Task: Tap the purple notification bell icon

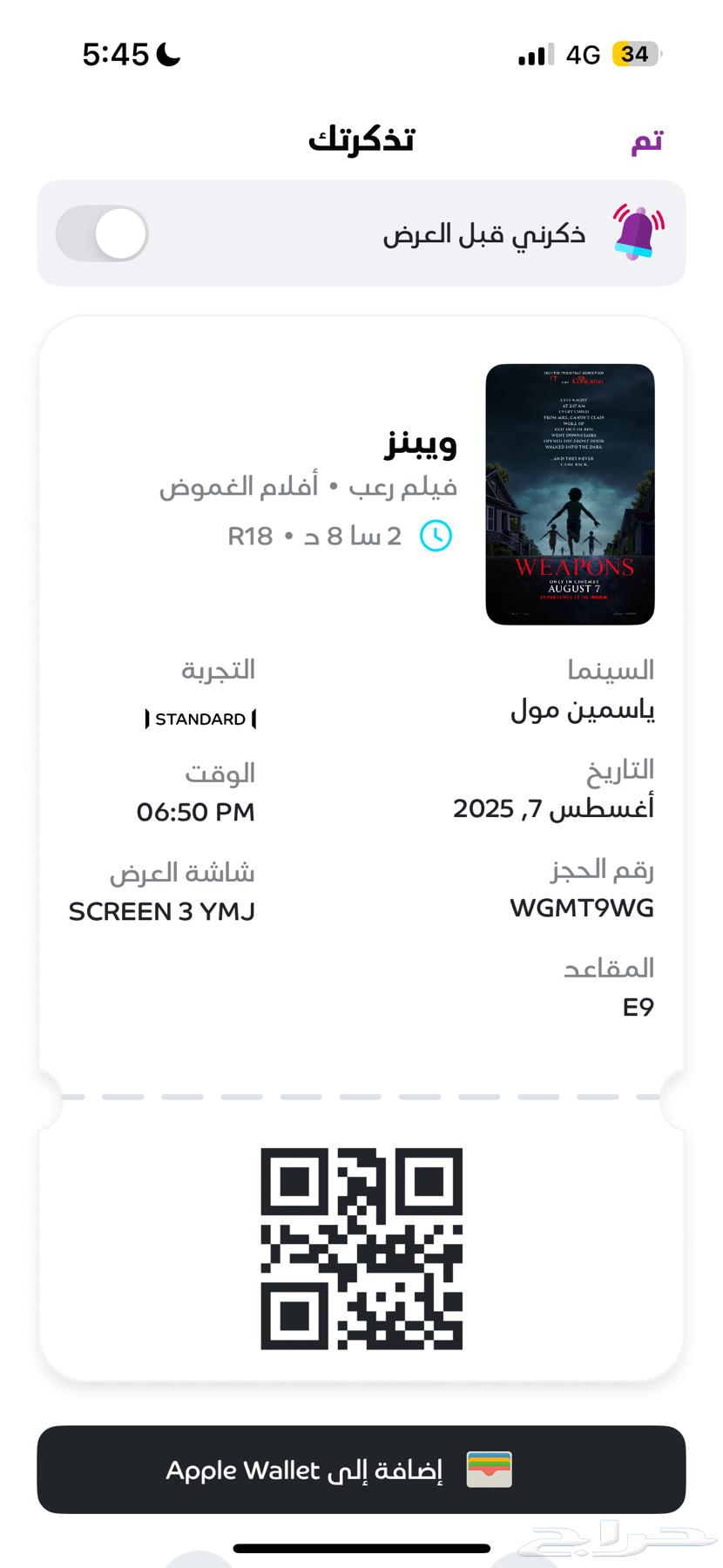Action: 636,233
